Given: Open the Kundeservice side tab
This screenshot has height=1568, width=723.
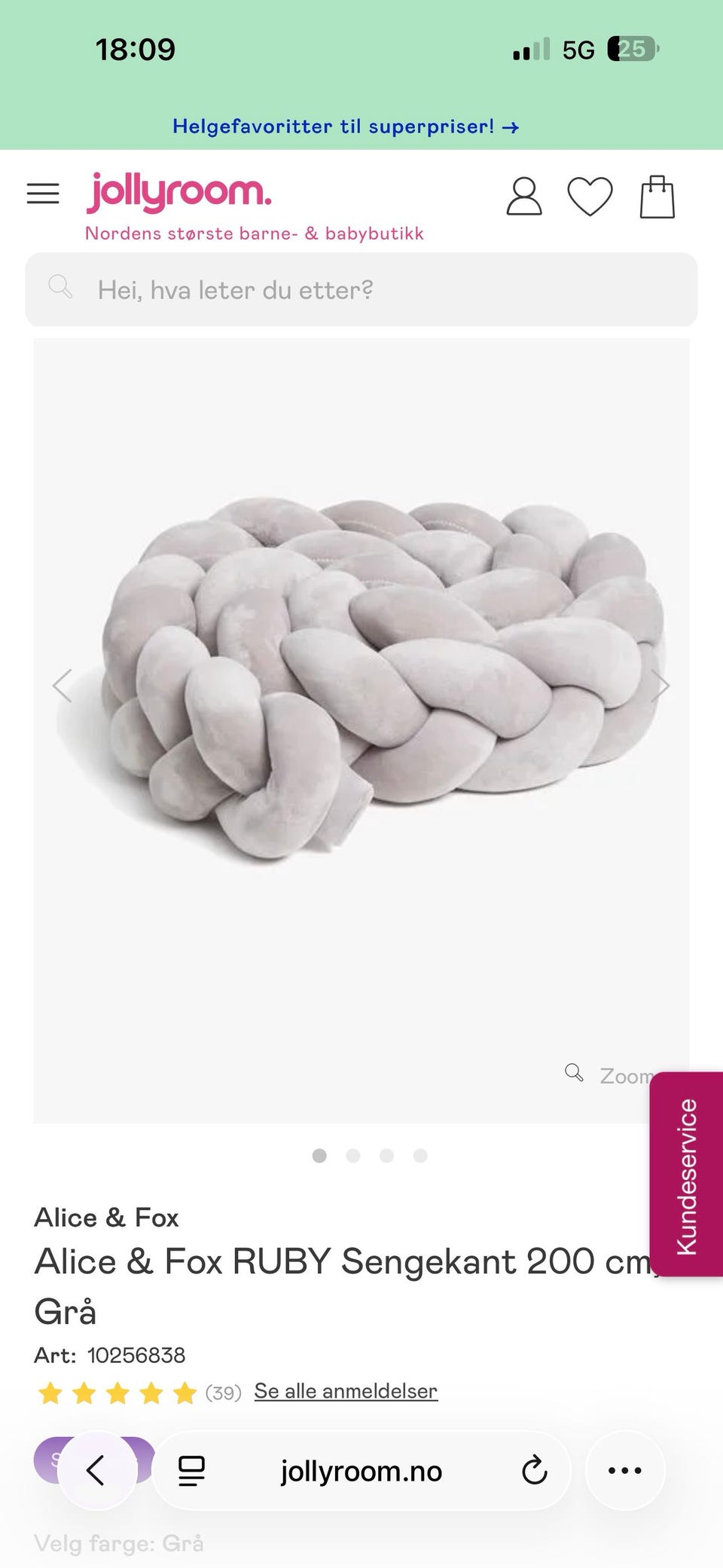Looking at the screenshot, I should coord(686,1174).
